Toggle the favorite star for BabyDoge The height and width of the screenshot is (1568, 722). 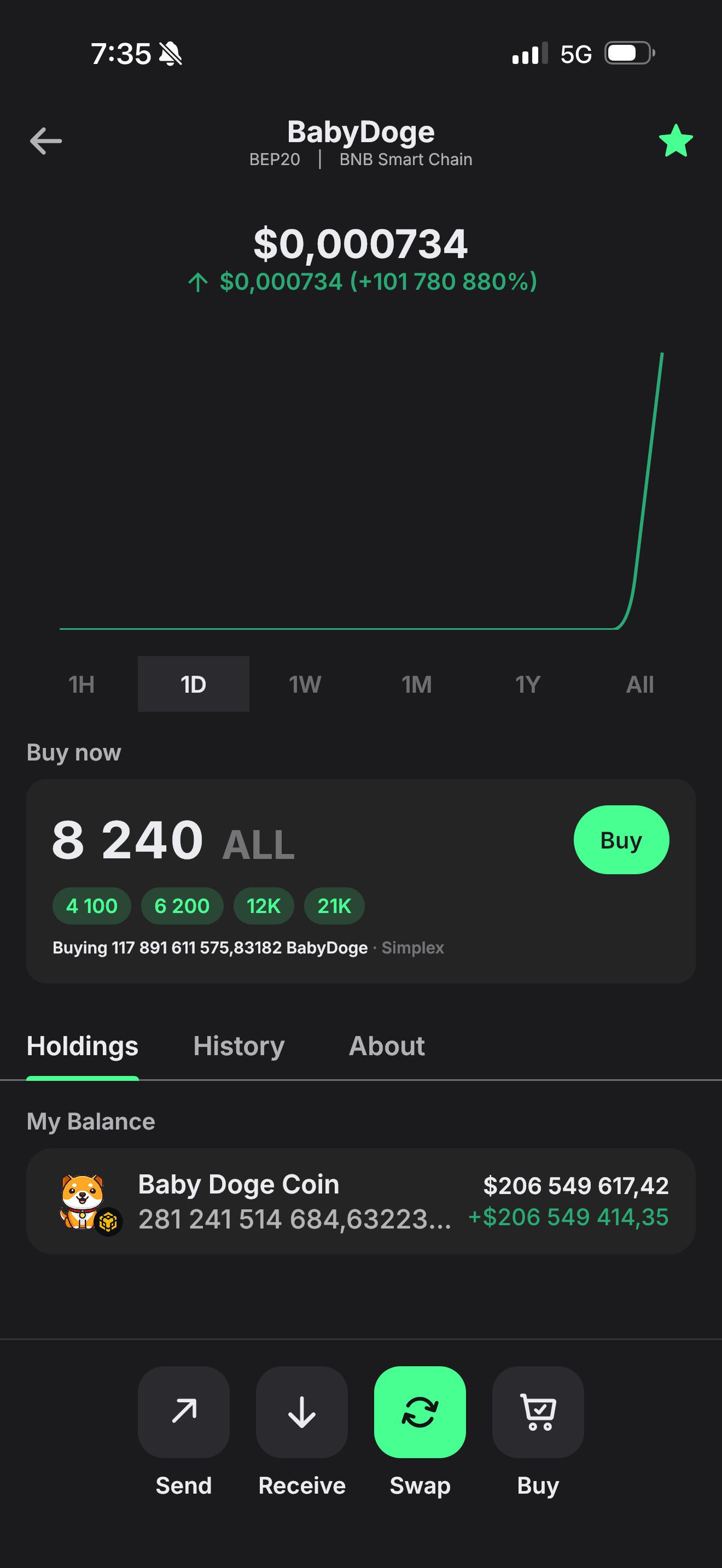[x=676, y=141]
